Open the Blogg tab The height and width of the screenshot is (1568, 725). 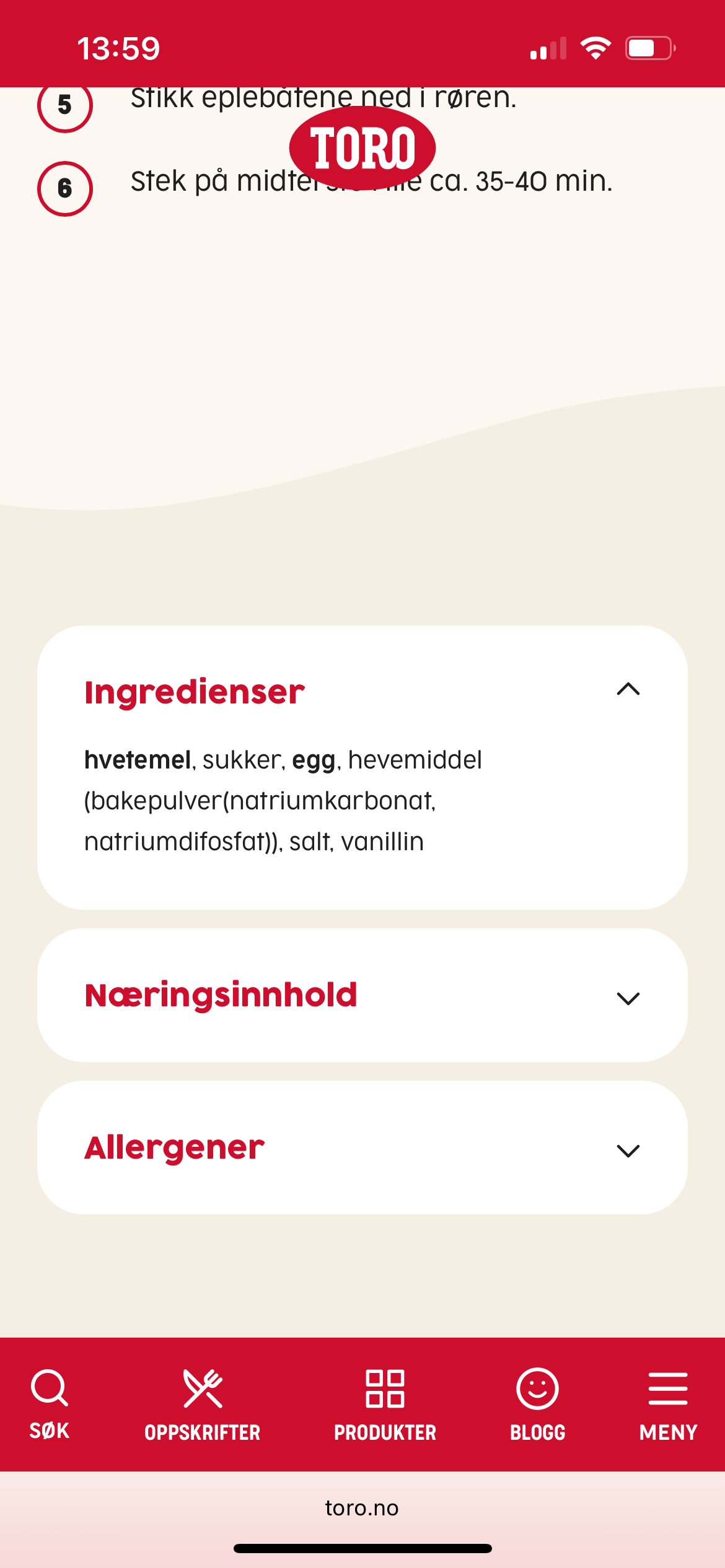[x=537, y=1405]
